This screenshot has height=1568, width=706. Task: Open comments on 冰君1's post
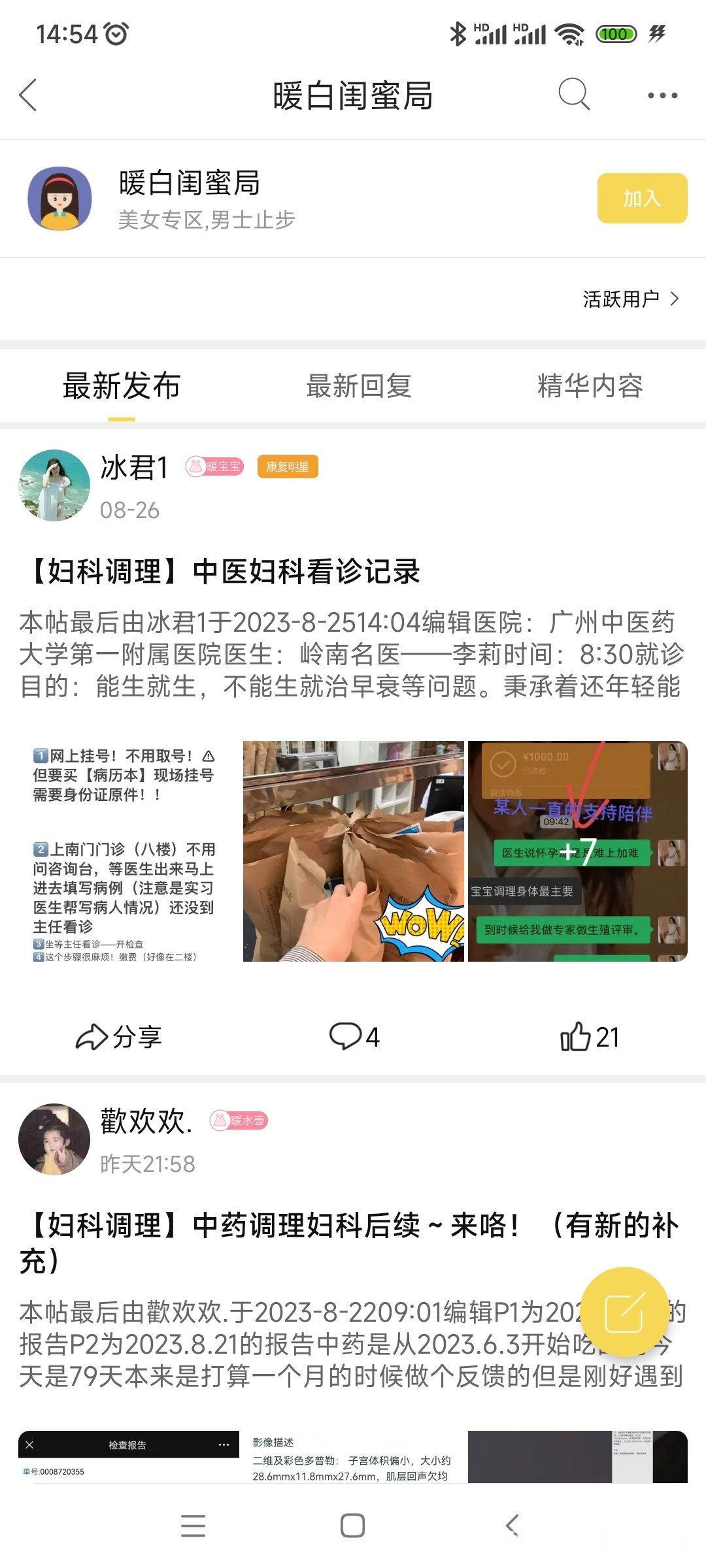click(x=354, y=1037)
